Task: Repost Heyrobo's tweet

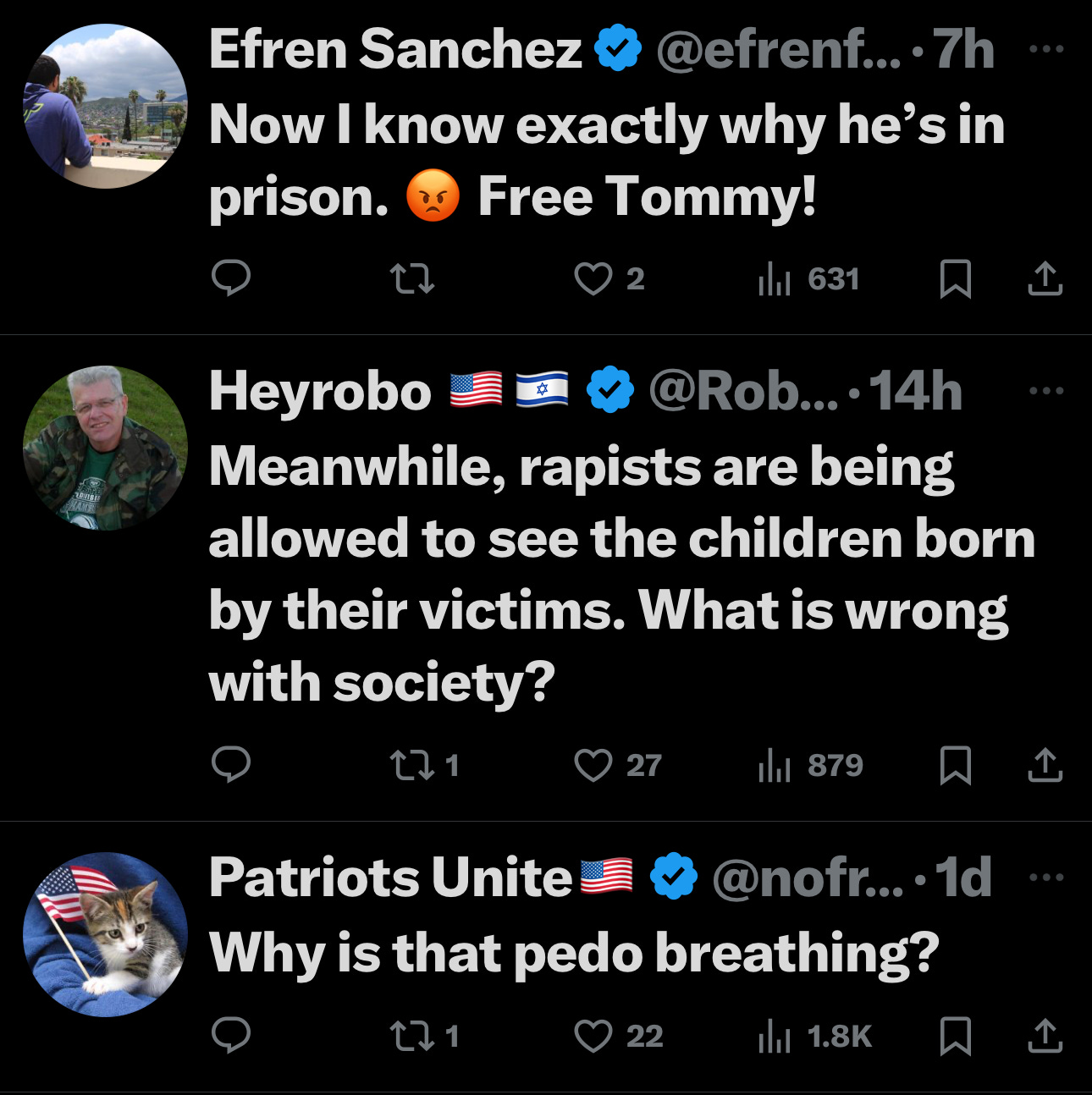Action: (411, 765)
